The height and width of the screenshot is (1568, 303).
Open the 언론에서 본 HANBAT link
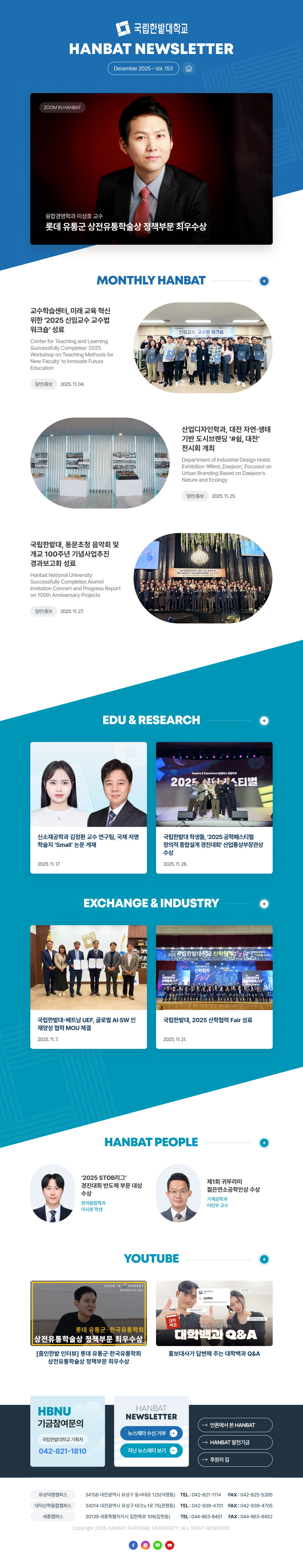tap(235, 1425)
